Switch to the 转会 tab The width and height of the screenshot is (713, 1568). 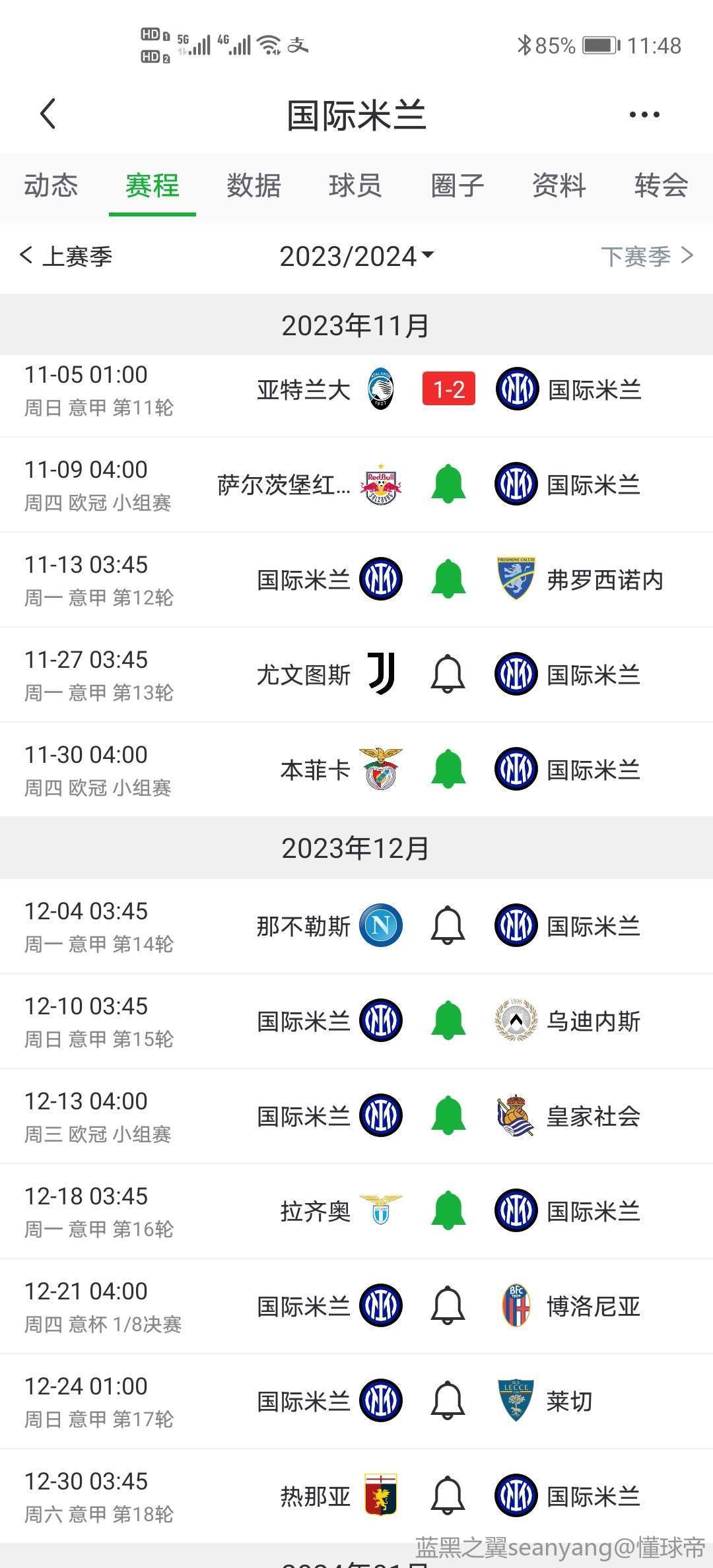[661, 185]
